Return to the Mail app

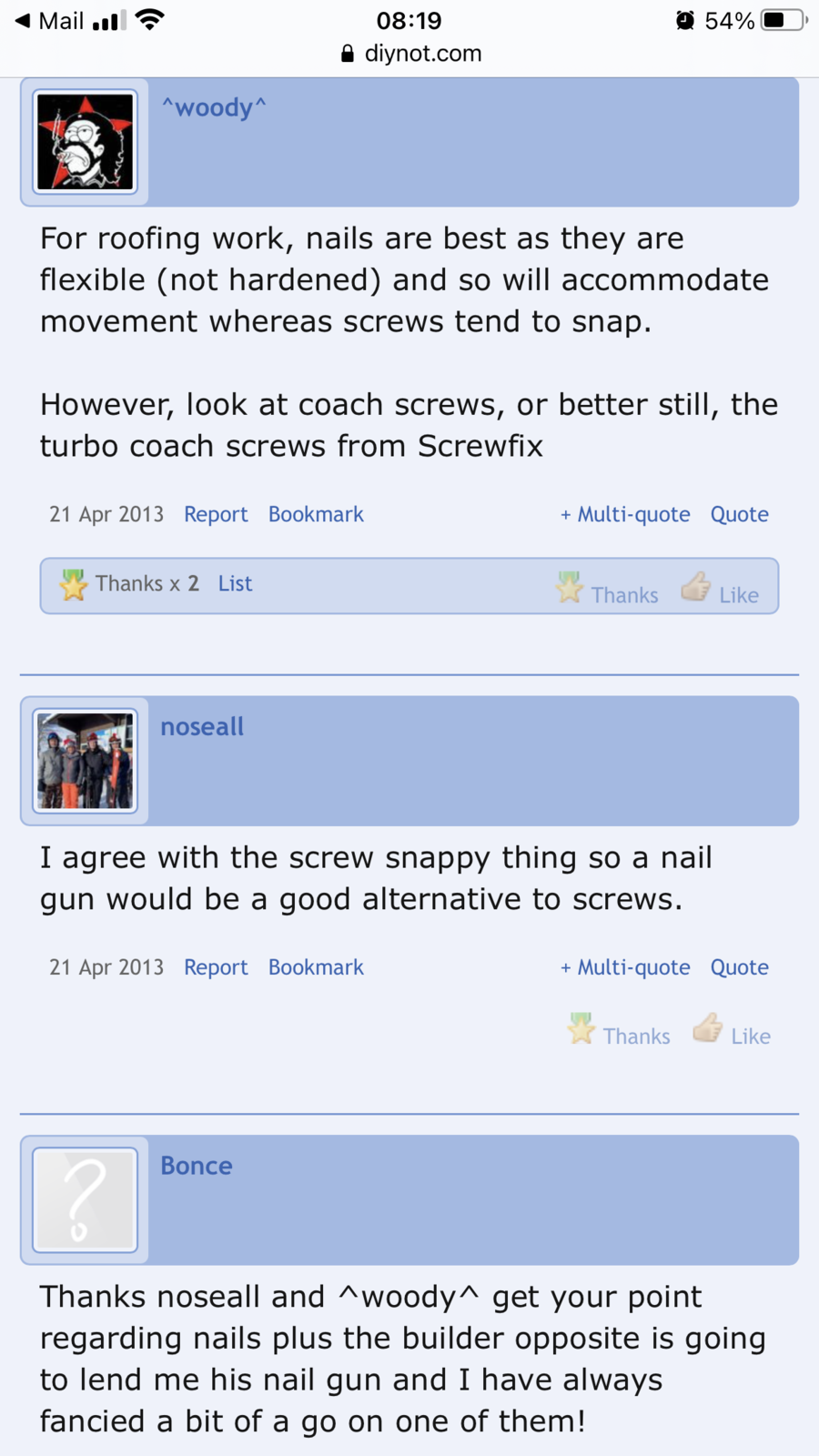[x=50, y=21]
